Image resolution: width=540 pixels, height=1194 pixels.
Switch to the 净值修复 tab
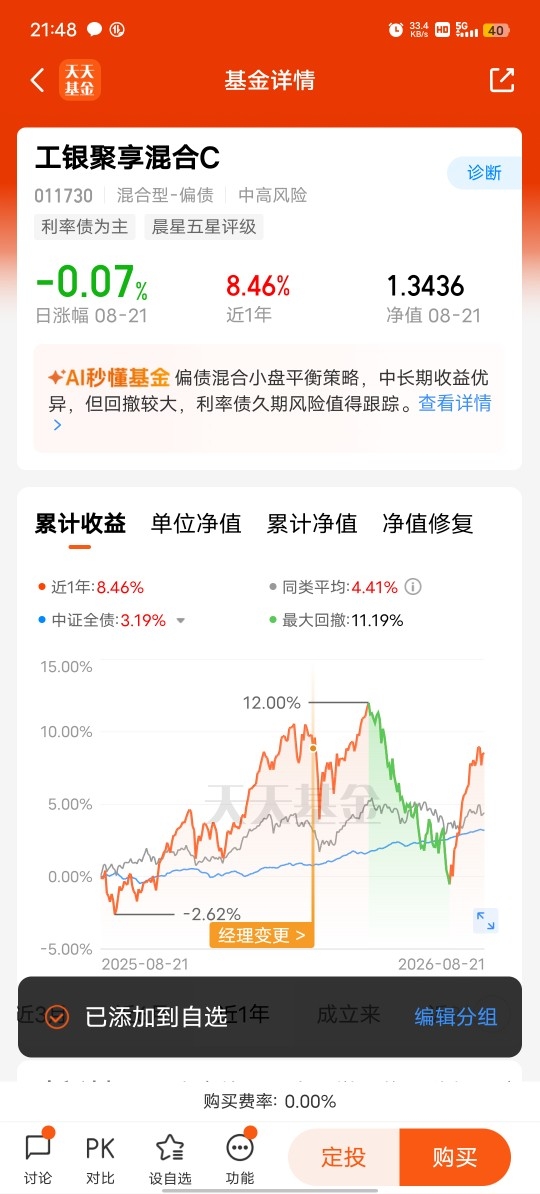click(427, 524)
